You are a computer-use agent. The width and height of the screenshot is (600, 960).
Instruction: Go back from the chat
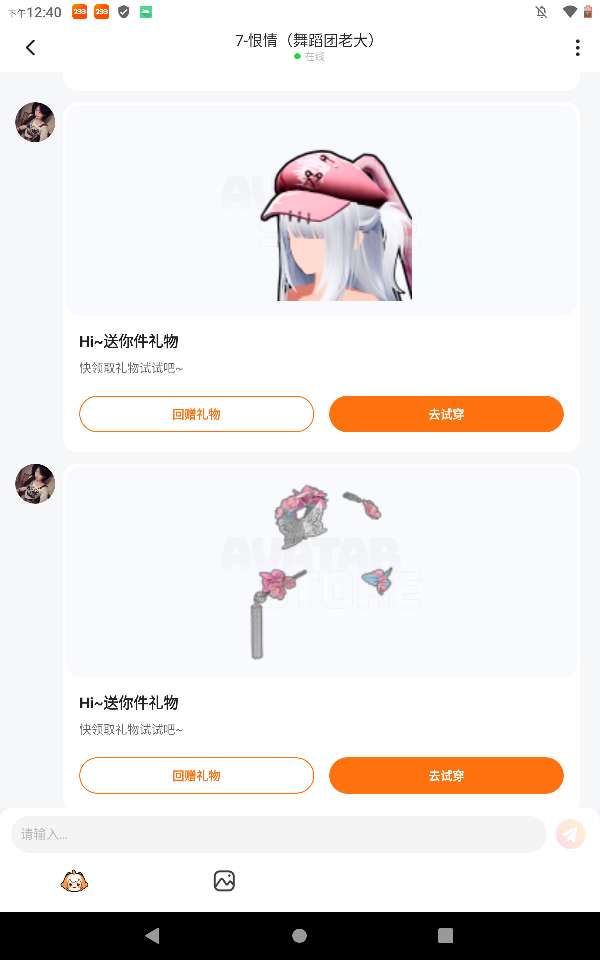click(x=30, y=48)
